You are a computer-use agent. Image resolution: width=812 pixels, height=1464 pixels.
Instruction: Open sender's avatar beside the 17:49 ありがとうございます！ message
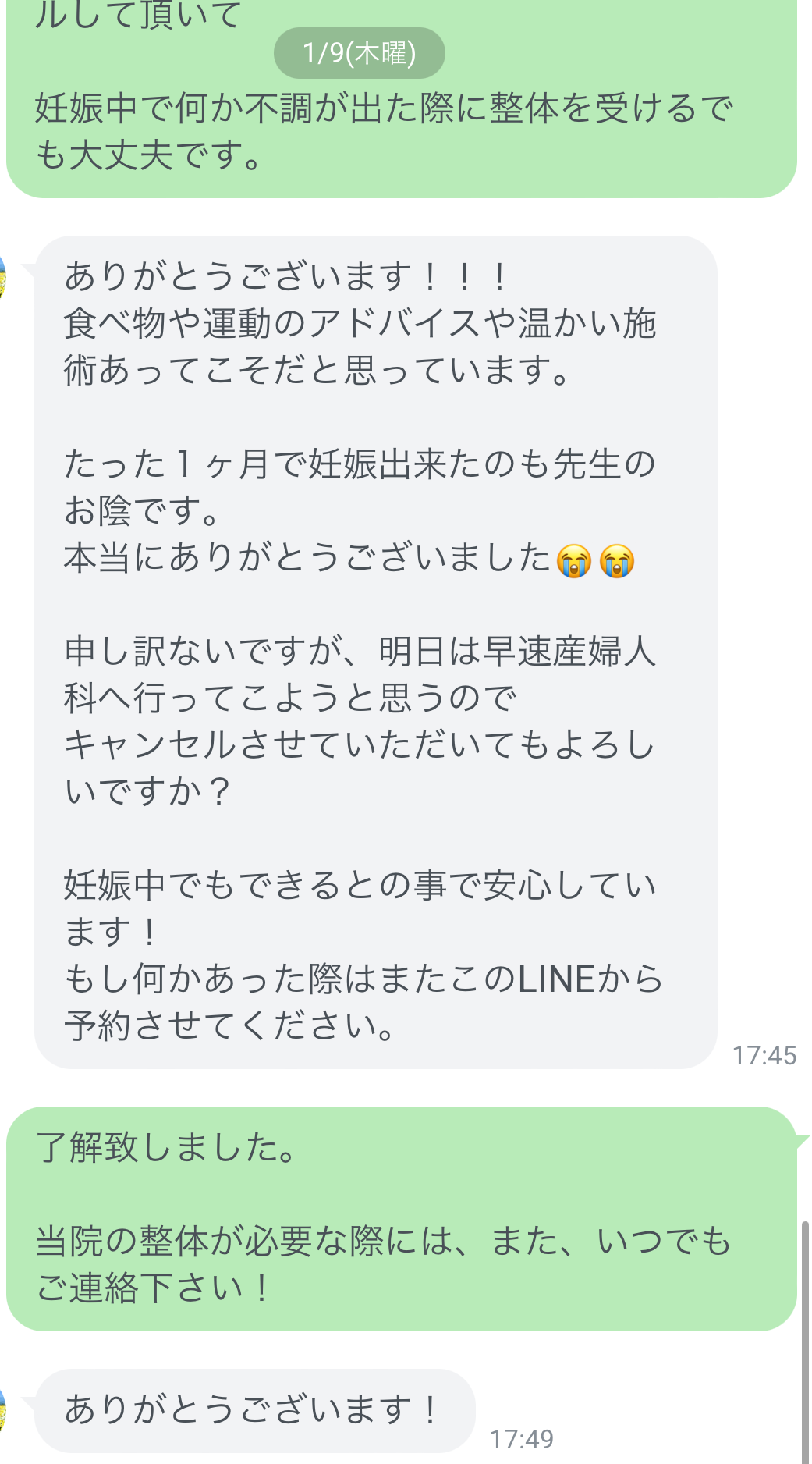(2, 1409)
